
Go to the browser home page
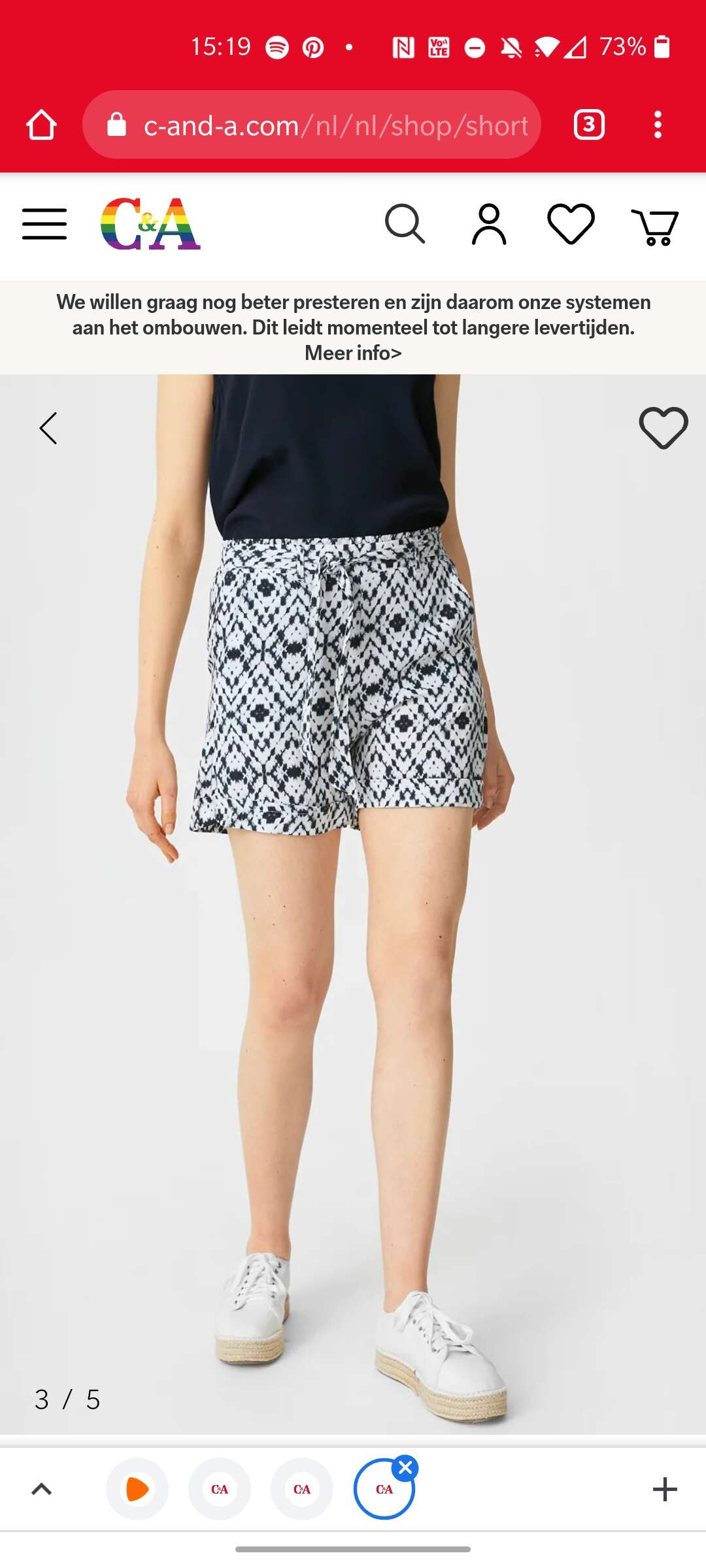(41, 125)
